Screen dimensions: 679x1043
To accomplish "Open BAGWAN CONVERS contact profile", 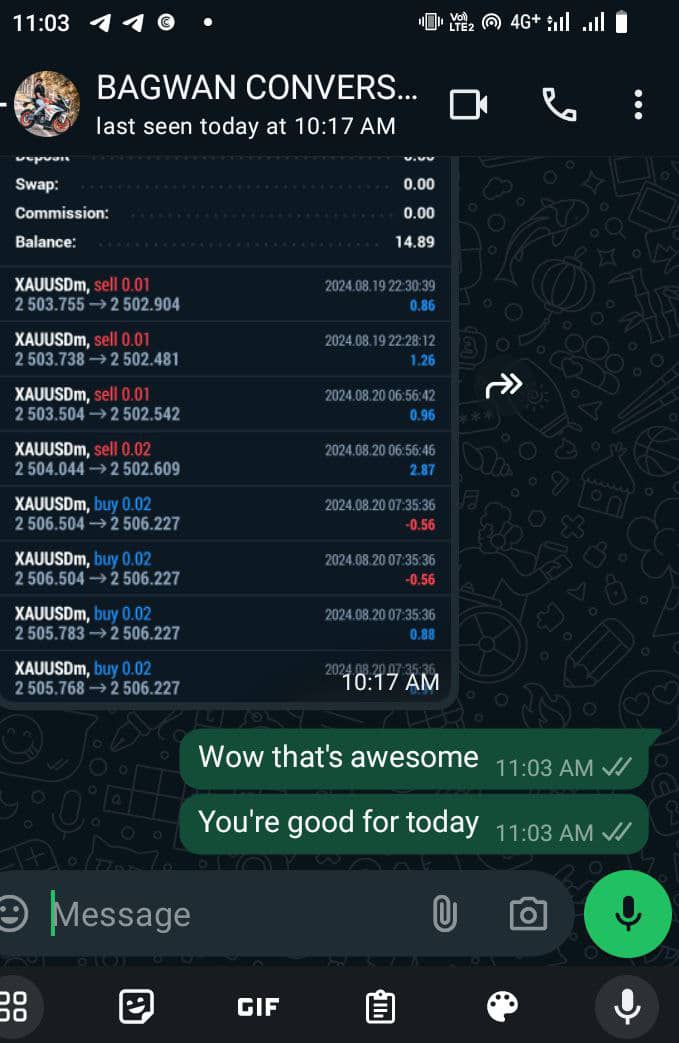I will coord(255,104).
